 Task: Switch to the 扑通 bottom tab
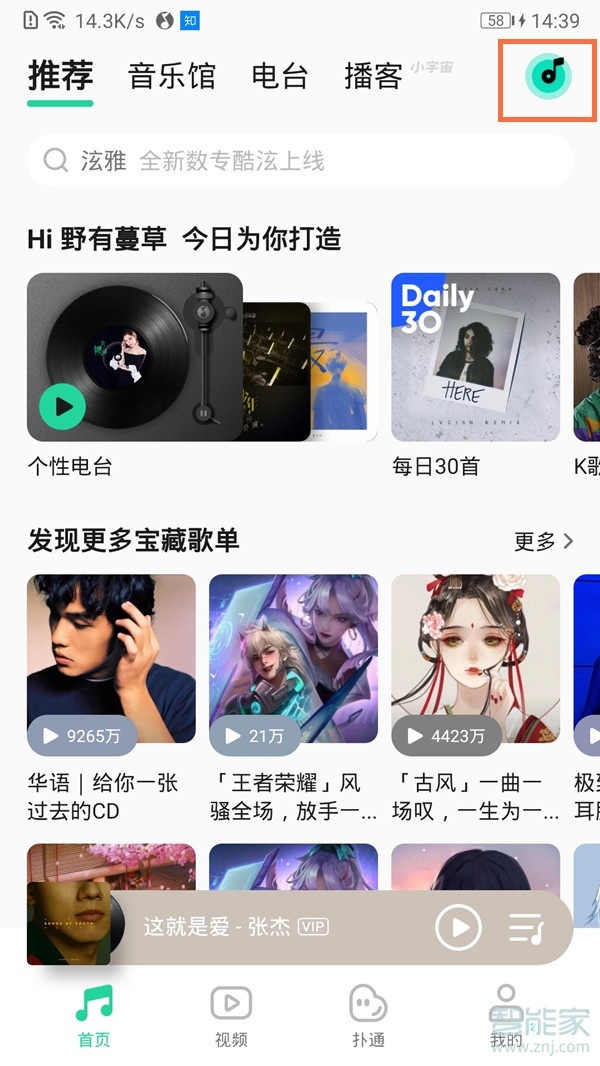point(368,1017)
